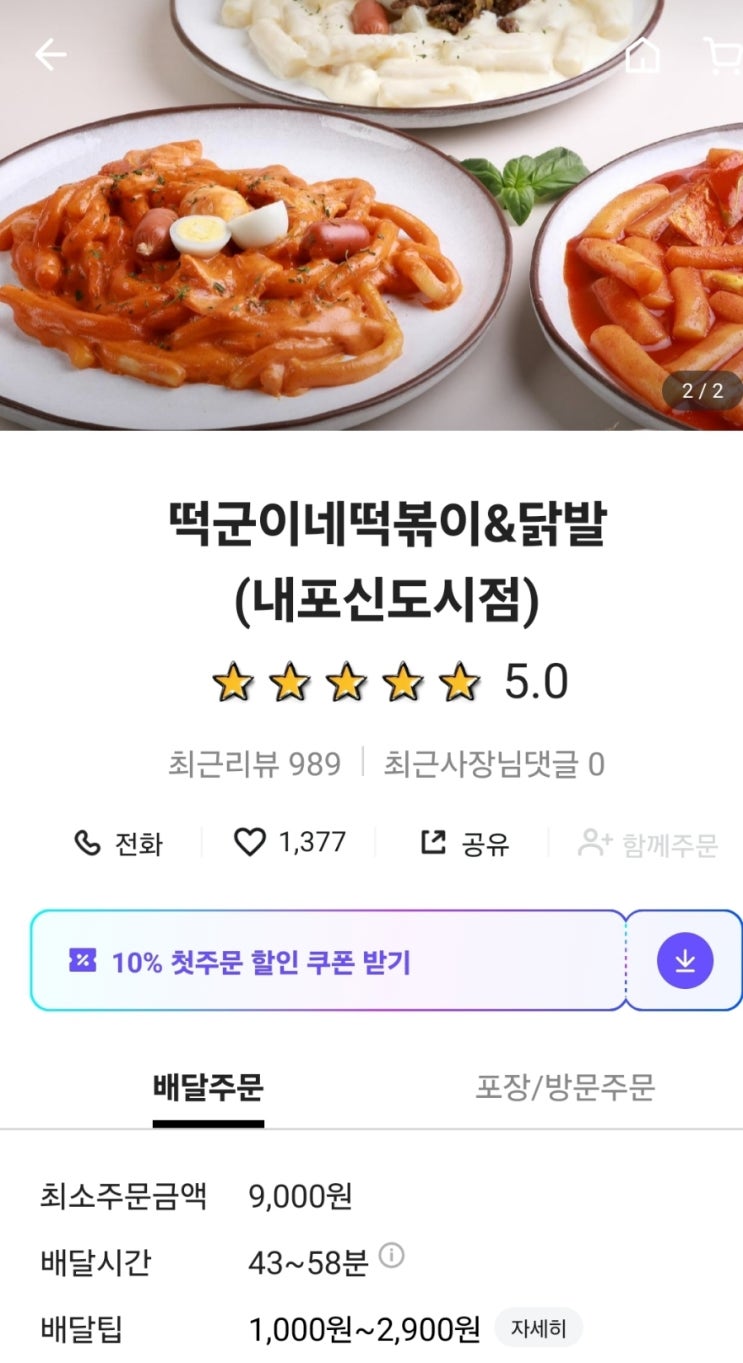This screenshot has width=743, height=1363.
Task: Open the home icon
Action: (x=642, y=56)
